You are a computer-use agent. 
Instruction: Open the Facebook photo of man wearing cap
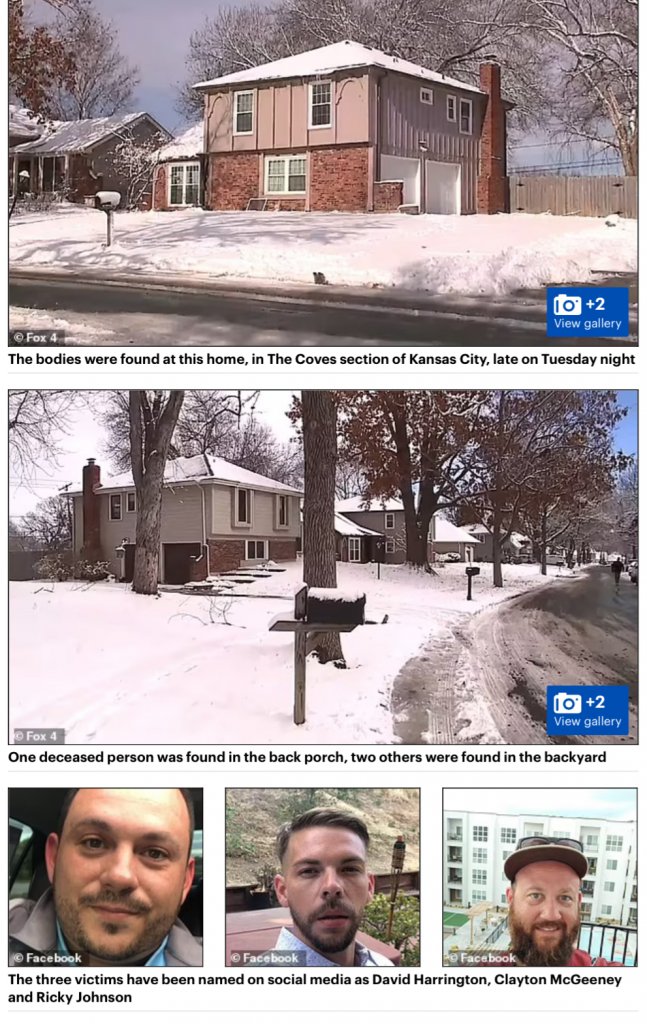[x=539, y=877]
